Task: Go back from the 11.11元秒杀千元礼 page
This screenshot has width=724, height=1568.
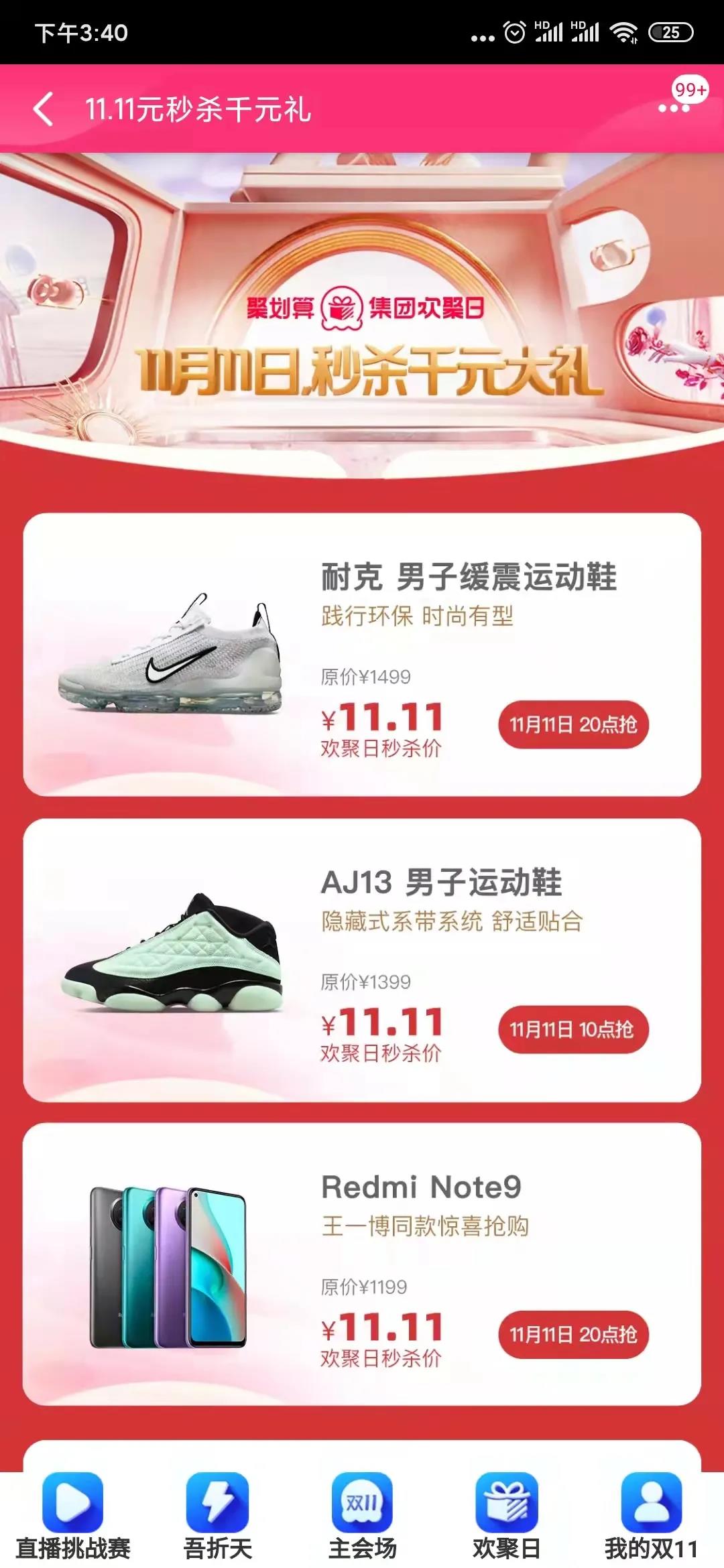Action: 44,109
